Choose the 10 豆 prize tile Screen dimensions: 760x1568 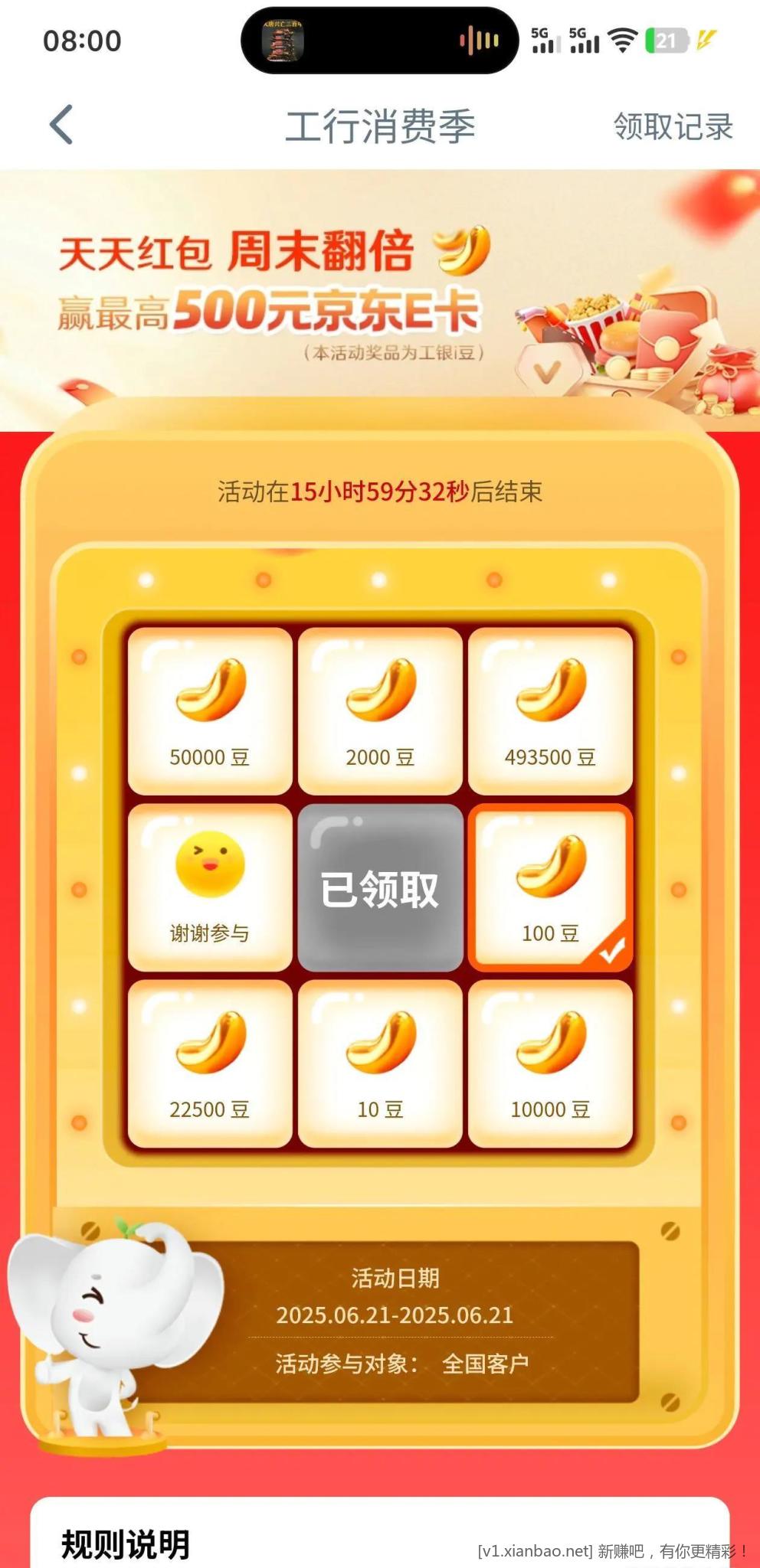(380, 1063)
